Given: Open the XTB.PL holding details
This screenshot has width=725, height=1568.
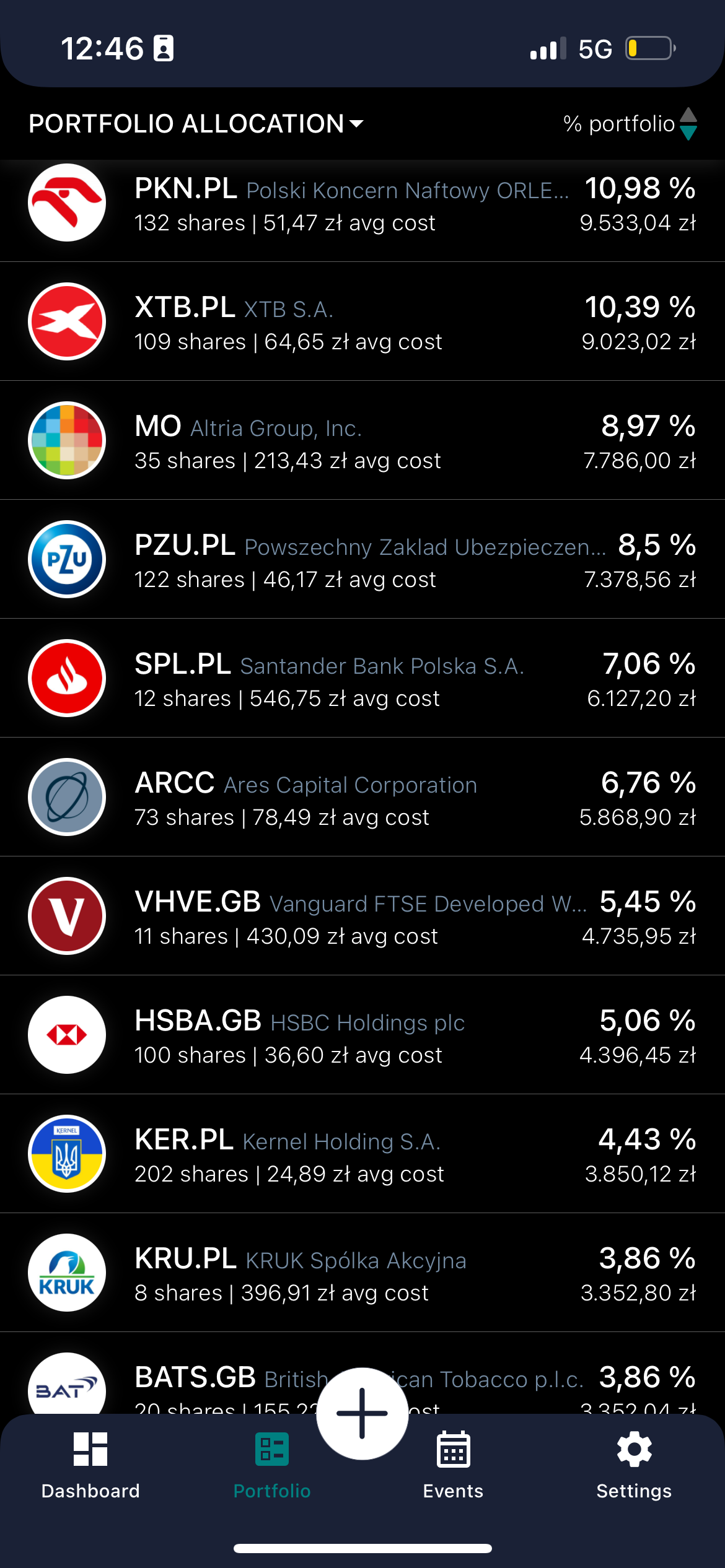Looking at the screenshot, I should (362, 323).
